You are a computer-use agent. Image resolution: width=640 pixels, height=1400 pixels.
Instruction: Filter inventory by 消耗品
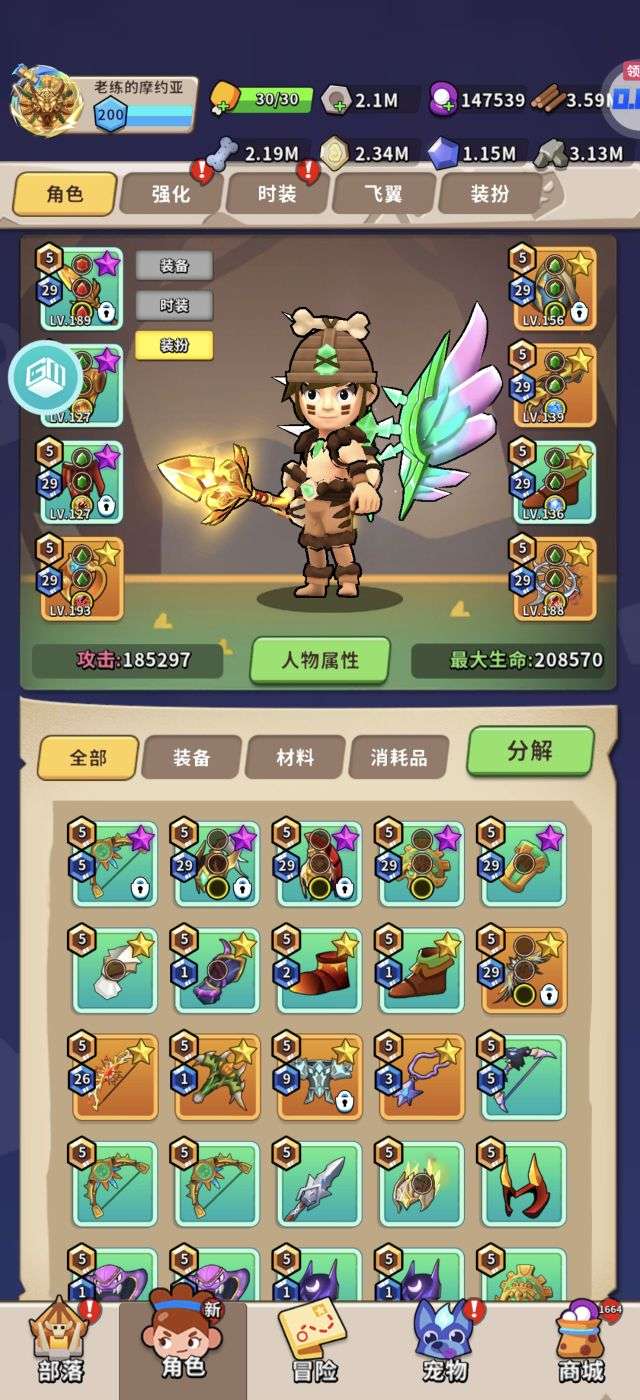398,758
